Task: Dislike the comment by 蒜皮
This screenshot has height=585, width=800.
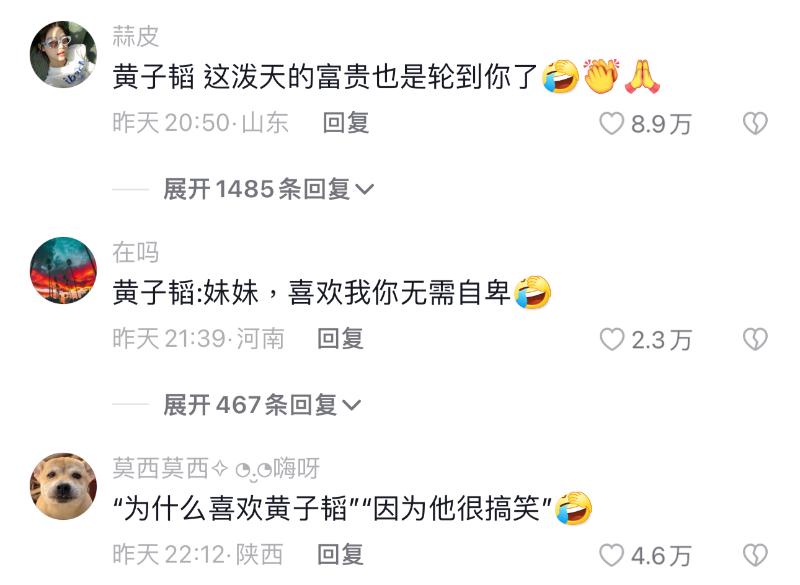Action: point(755,124)
